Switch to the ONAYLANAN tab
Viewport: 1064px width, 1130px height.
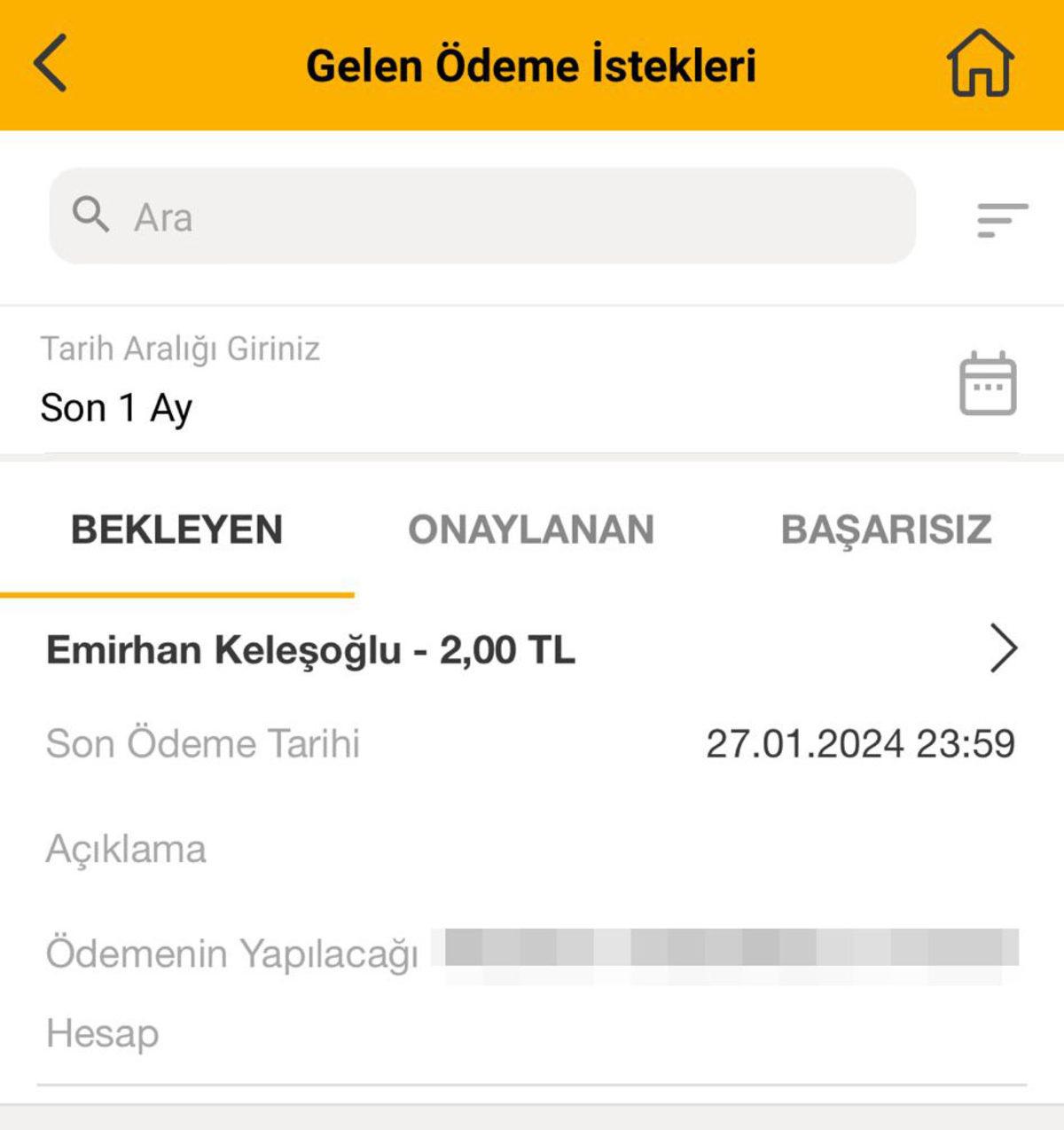pos(529,529)
